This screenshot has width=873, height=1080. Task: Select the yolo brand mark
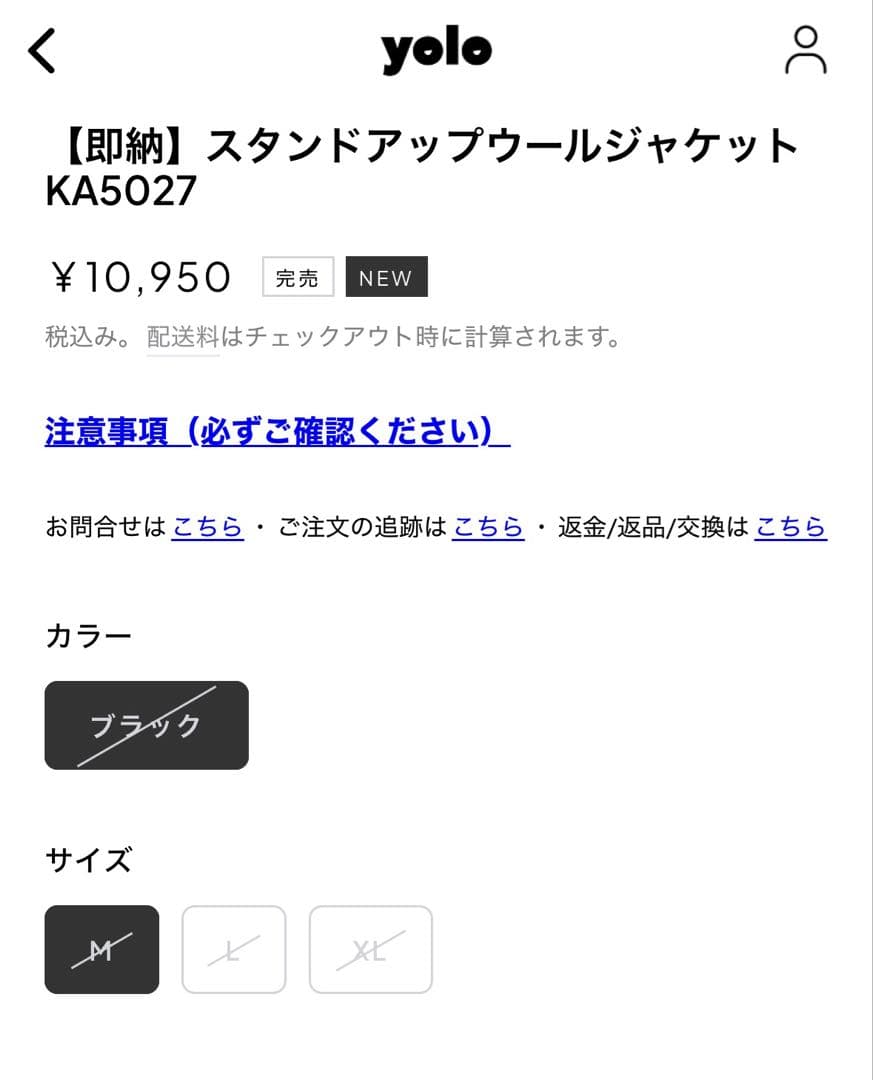click(436, 47)
